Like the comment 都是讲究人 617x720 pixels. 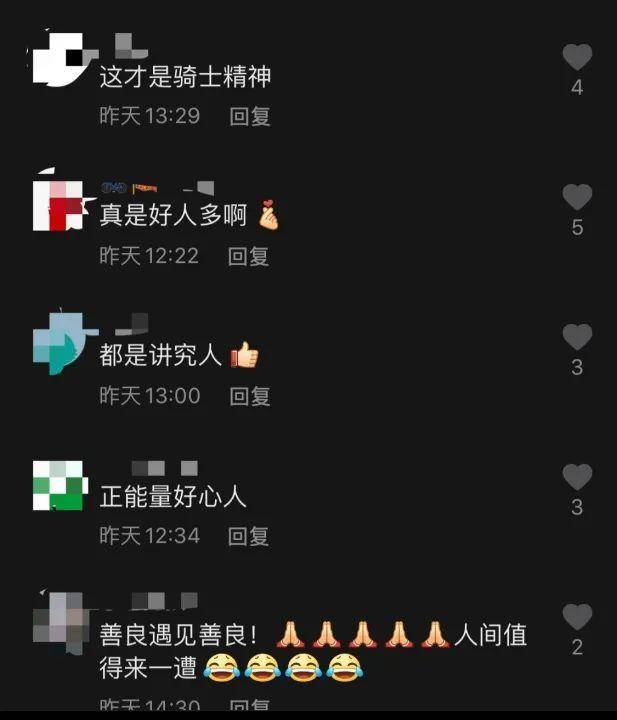click(x=577, y=338)
